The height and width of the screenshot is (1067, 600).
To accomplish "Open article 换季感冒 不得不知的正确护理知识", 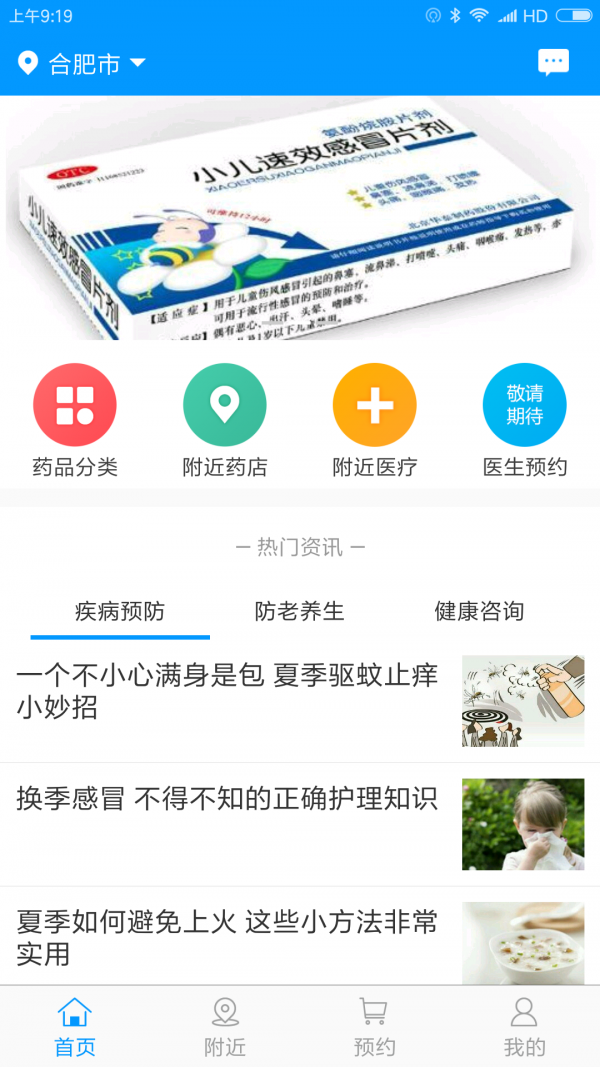I will click(x=230, y=798).
